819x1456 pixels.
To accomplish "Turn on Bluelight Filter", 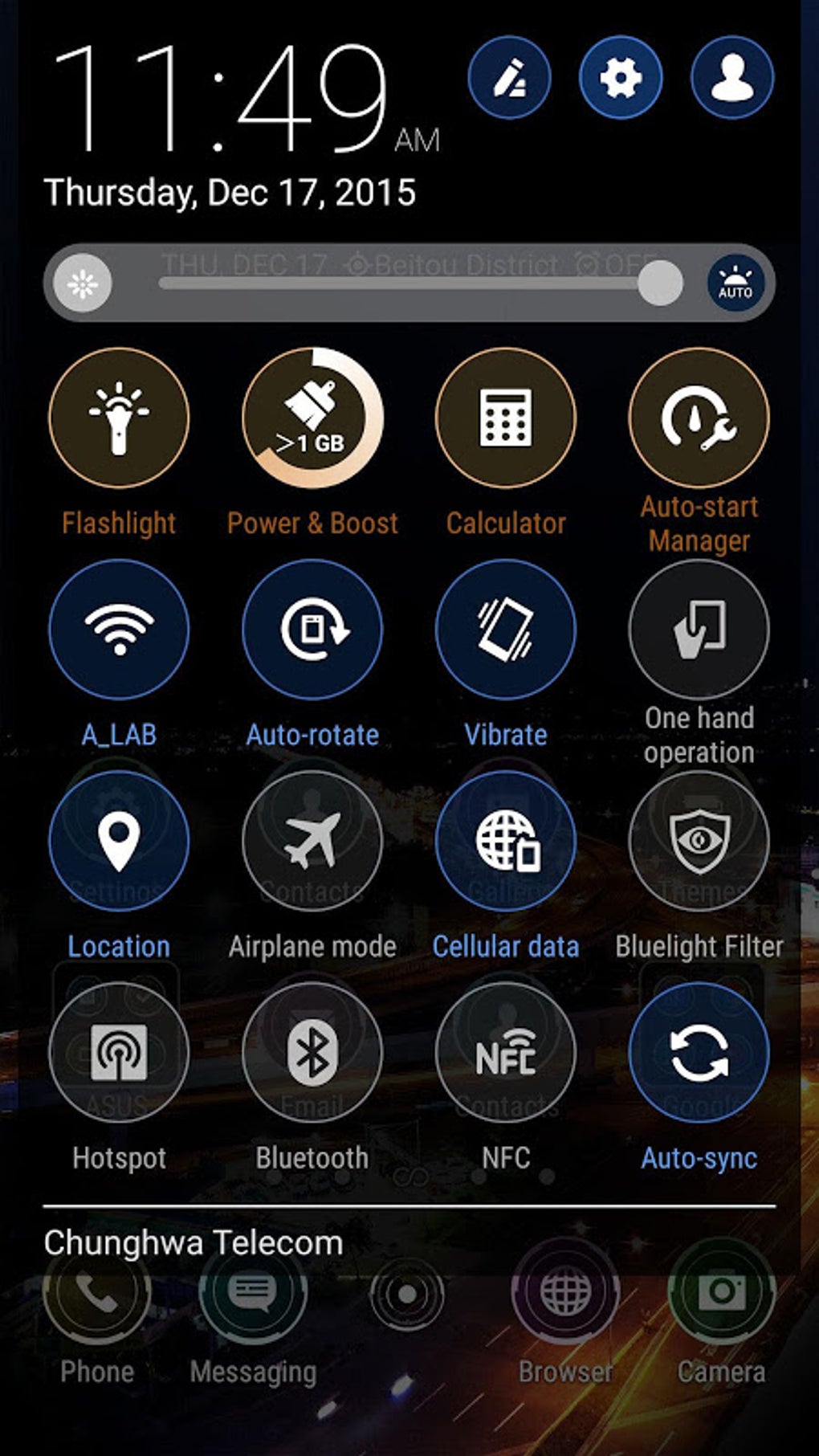I will [699, 841].
